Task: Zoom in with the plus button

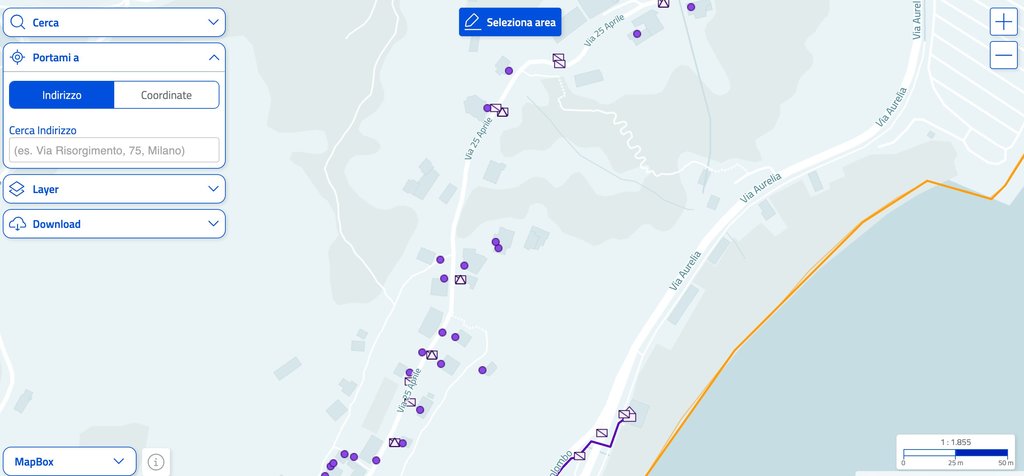Action: pos(1003,22)
